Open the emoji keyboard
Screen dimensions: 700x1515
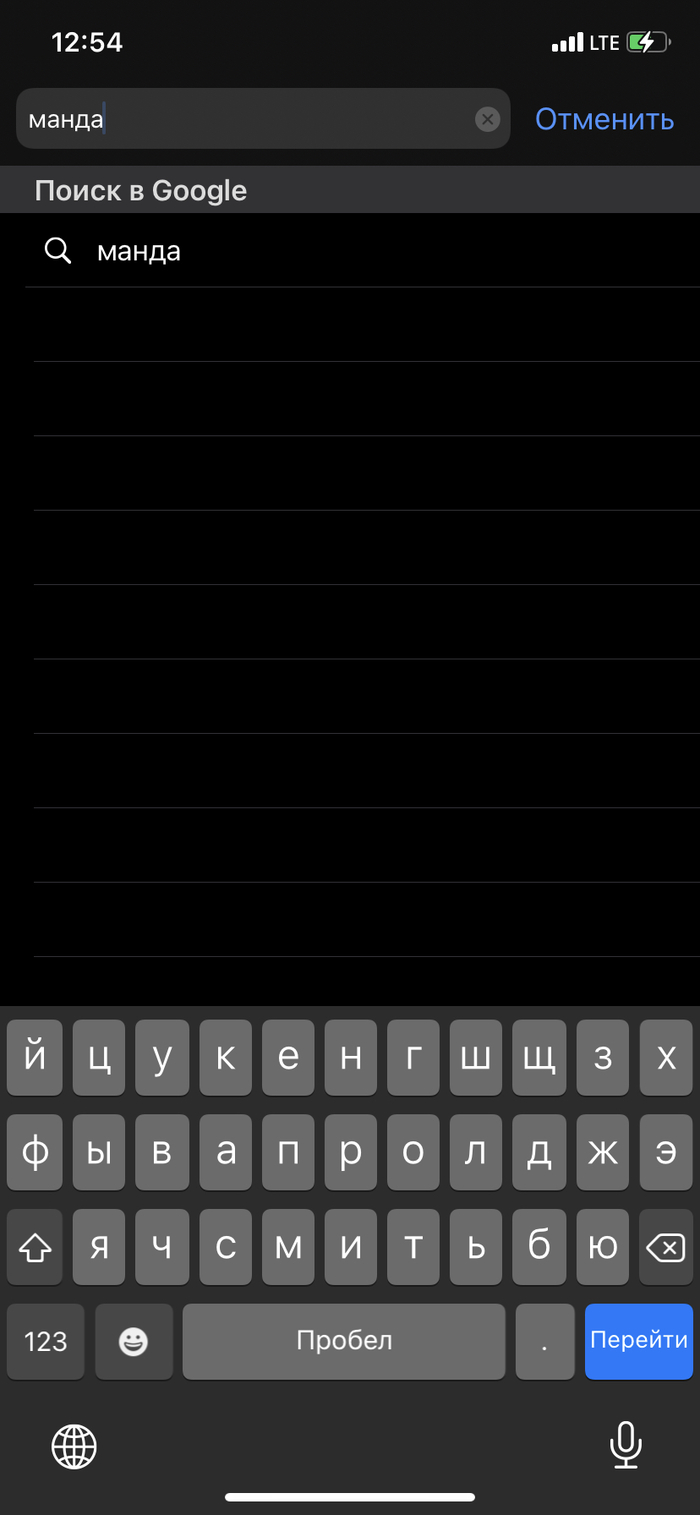133,1342
